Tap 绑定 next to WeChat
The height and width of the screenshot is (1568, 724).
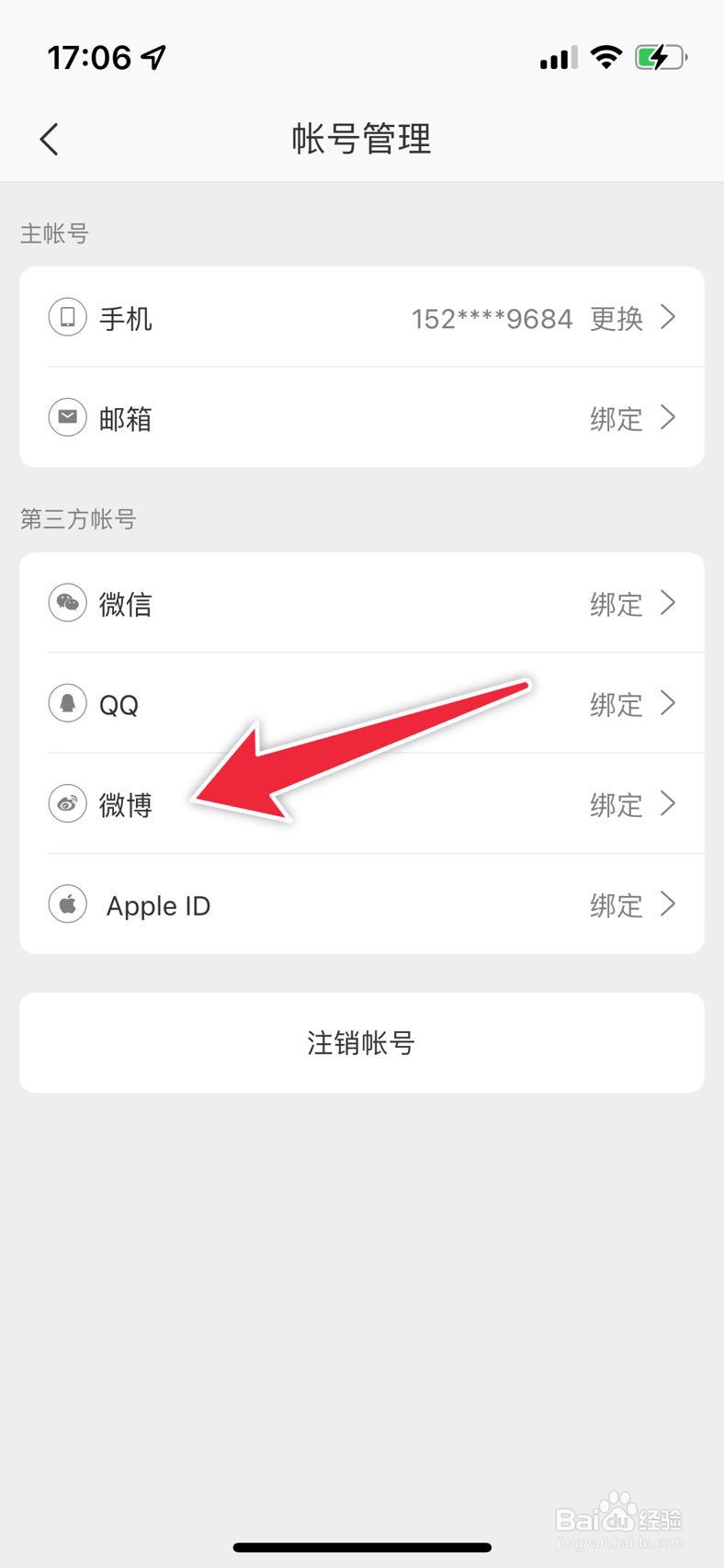615,604
